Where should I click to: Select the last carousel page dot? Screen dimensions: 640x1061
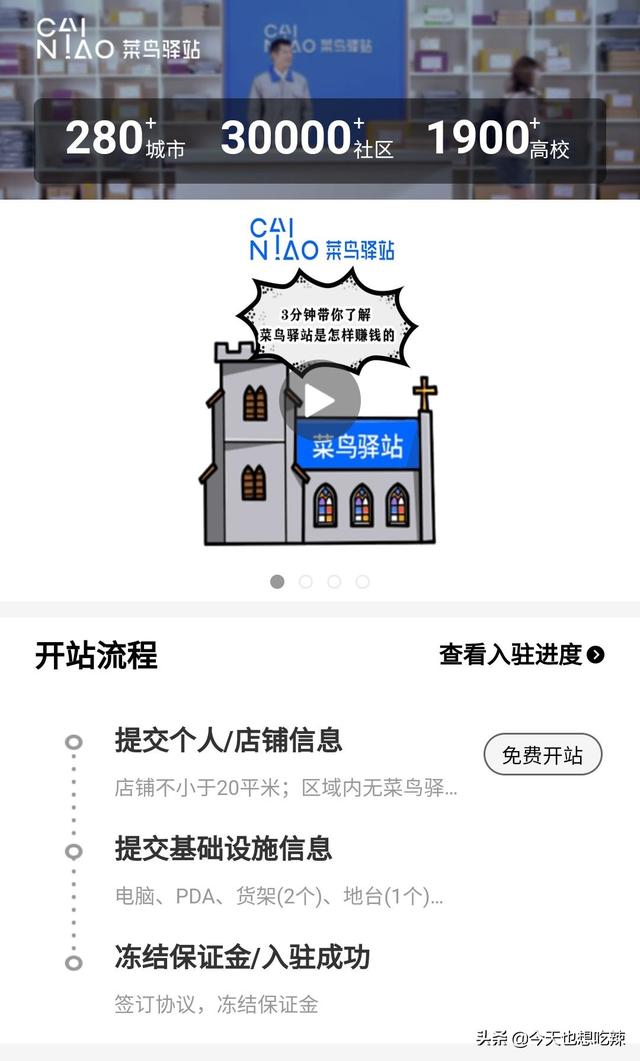[x=362, y=581]
